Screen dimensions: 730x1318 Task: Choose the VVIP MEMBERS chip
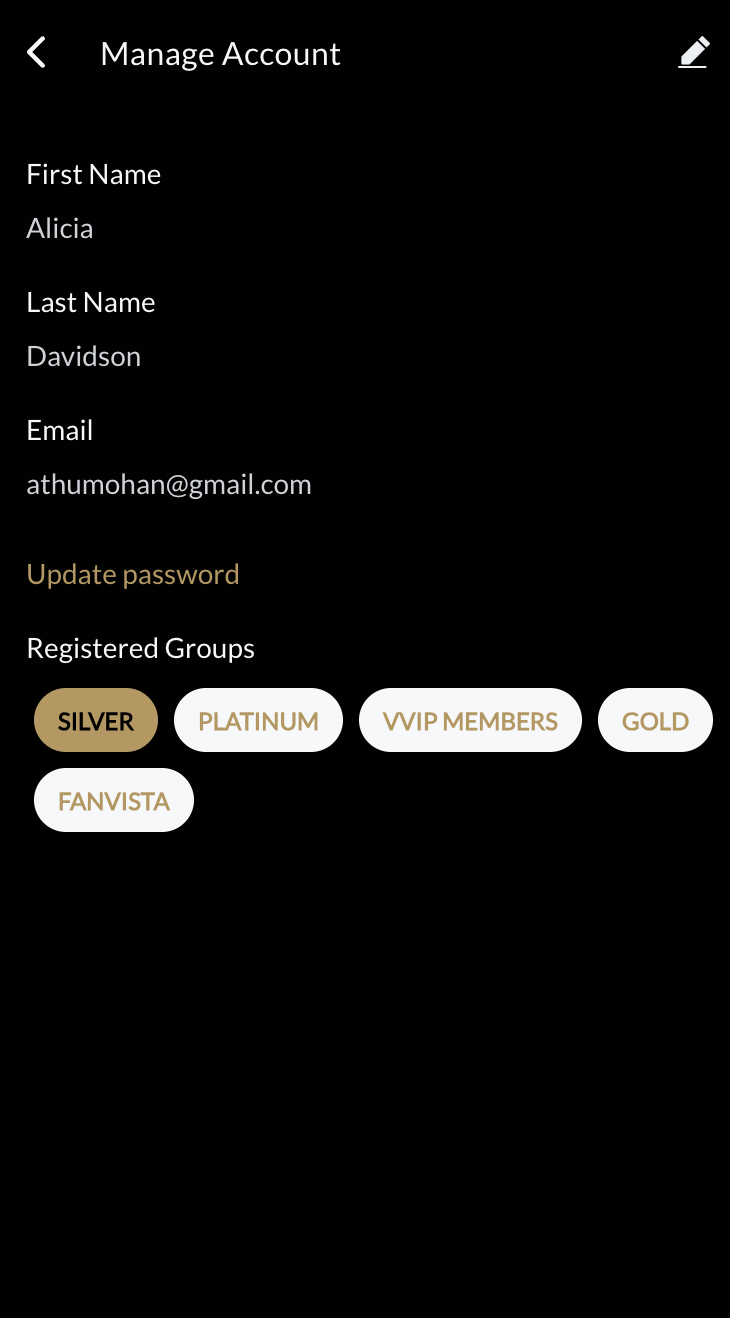click(x=470, y=720)
